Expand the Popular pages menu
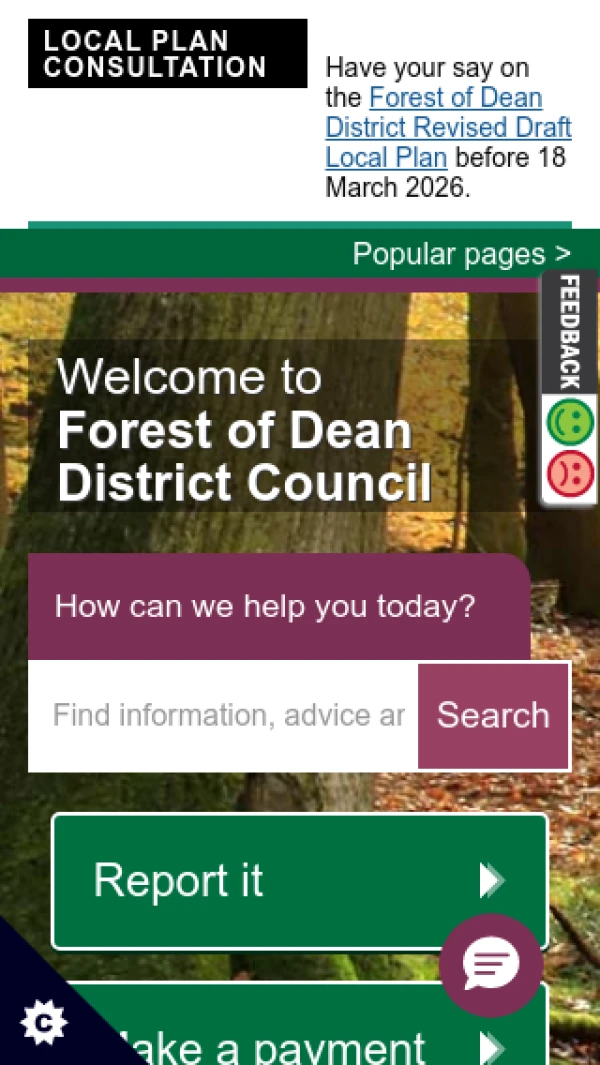The height and width of the screenshot is (1065, 600). tap(461, 254)
